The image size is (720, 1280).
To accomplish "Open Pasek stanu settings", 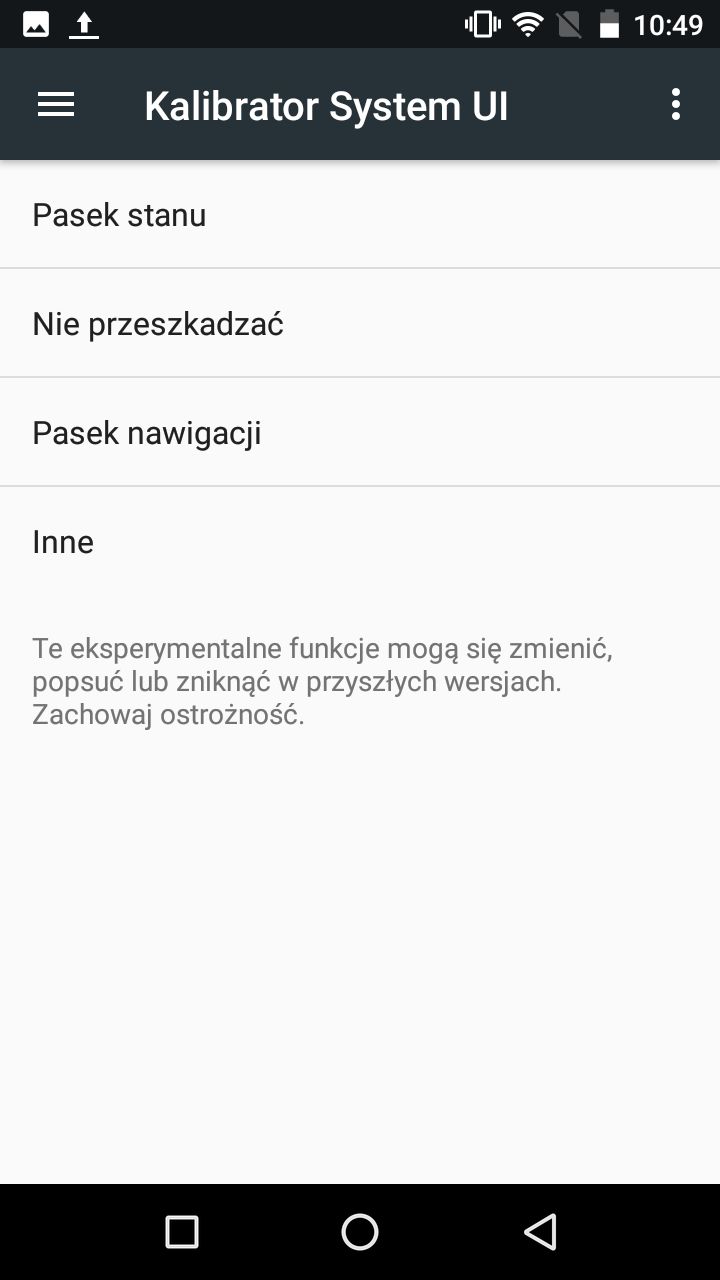I will (360, 214).
